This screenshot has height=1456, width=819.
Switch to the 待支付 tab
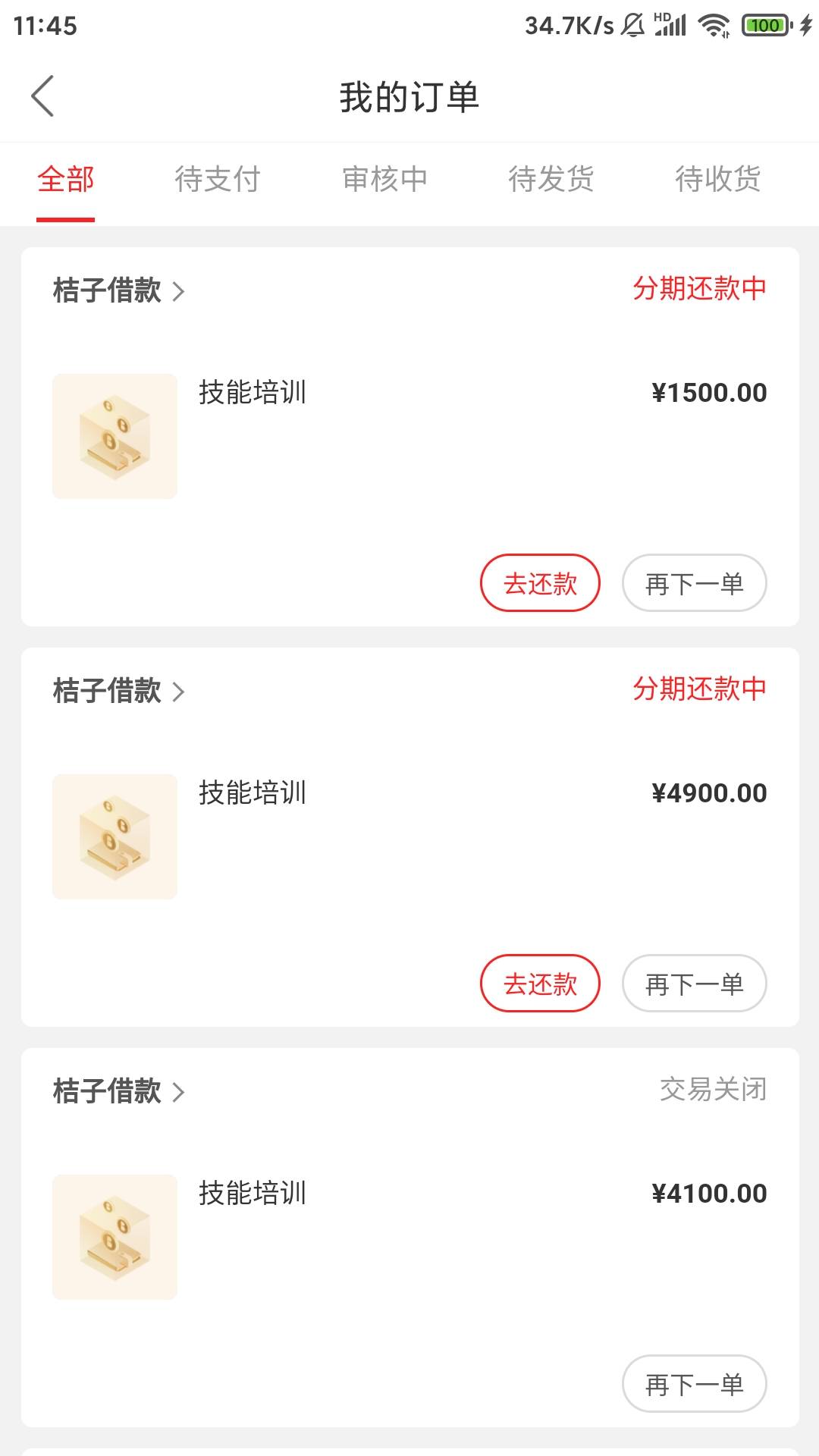click(218, 180)
